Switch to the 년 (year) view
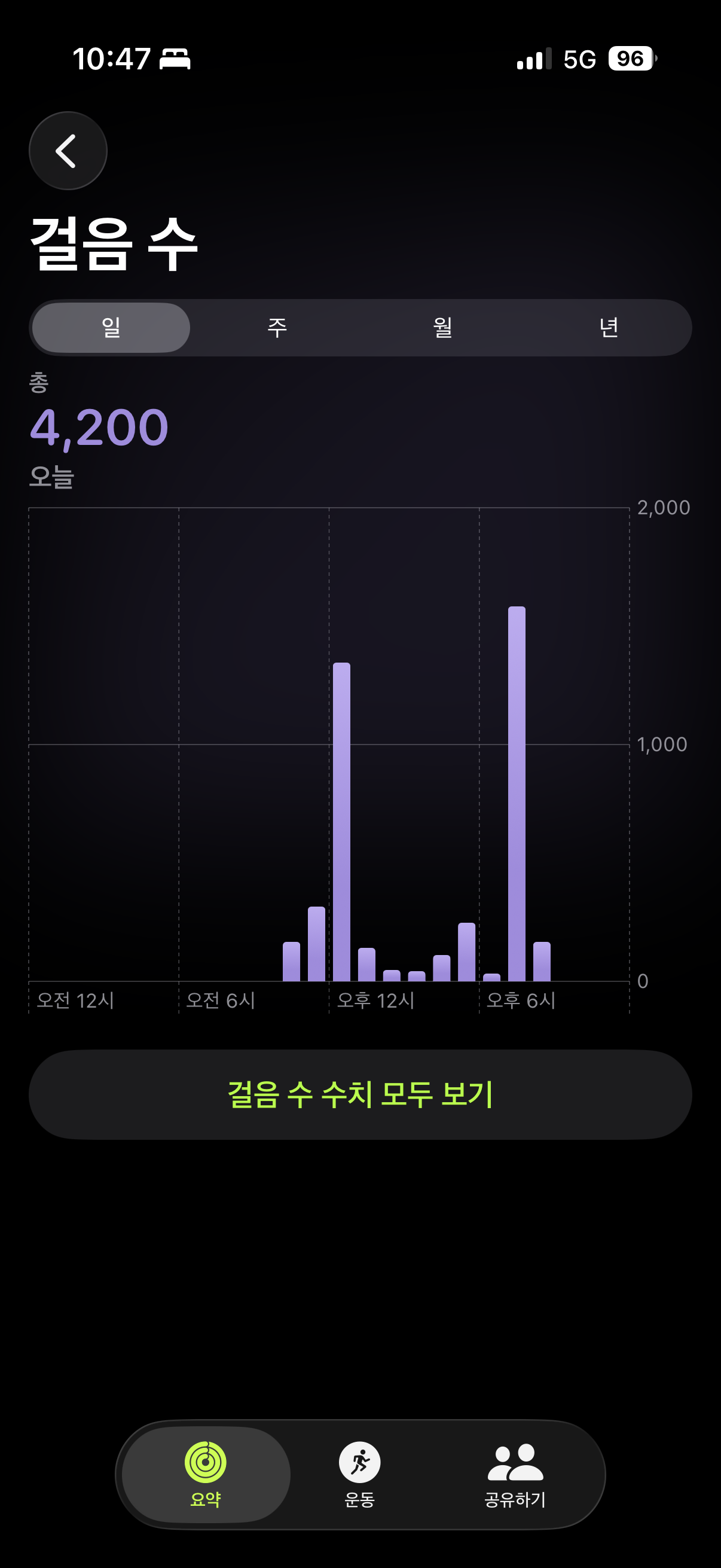The height and width of the screenshot is (1568, 721). pos(609,328)
